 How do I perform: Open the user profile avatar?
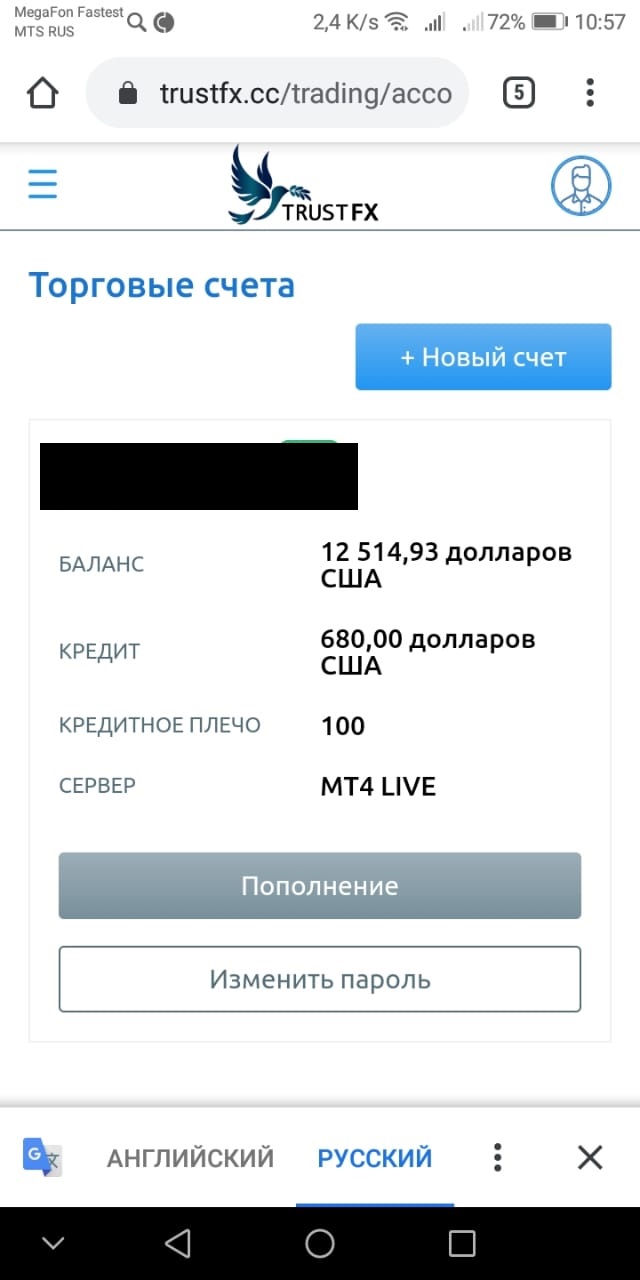coord(581,186)
